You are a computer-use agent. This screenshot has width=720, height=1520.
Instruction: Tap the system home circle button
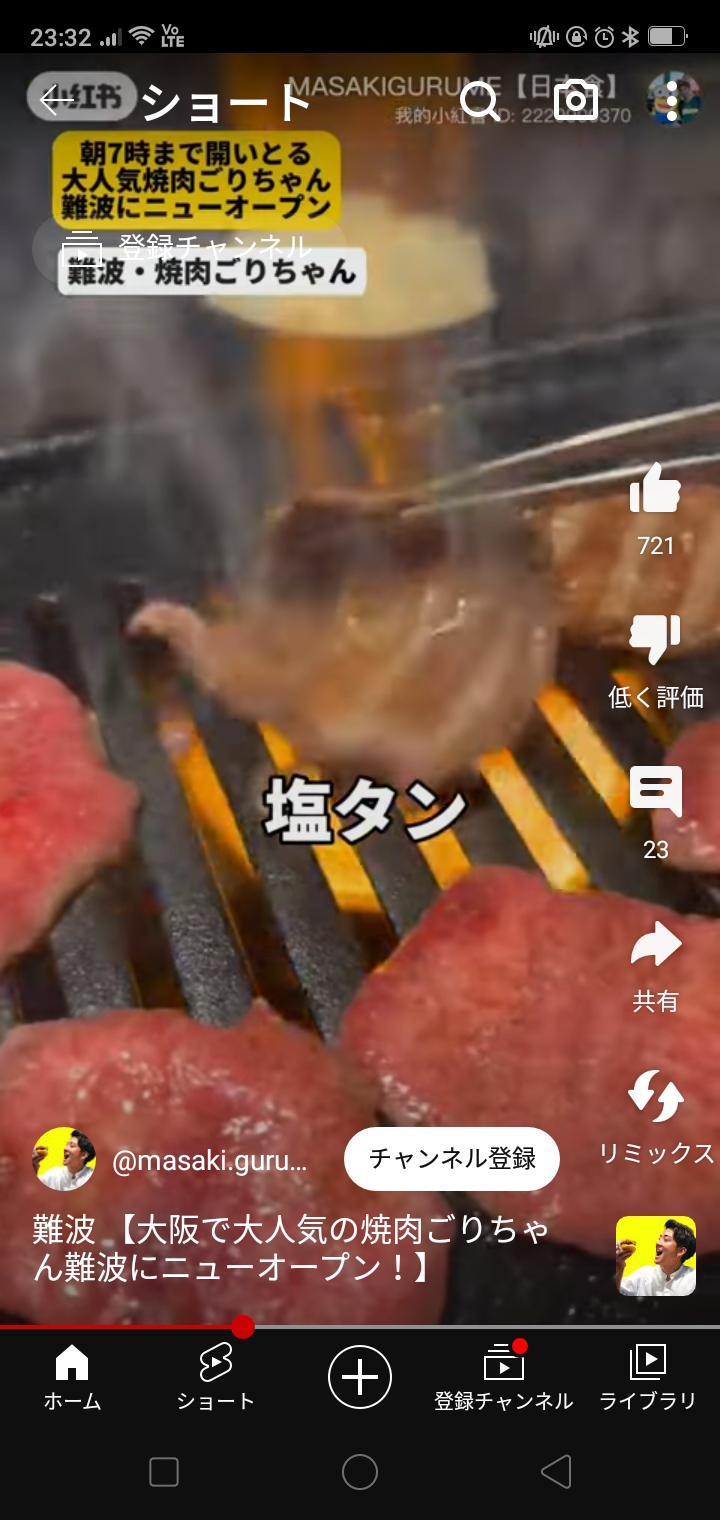pos(360,1472)
